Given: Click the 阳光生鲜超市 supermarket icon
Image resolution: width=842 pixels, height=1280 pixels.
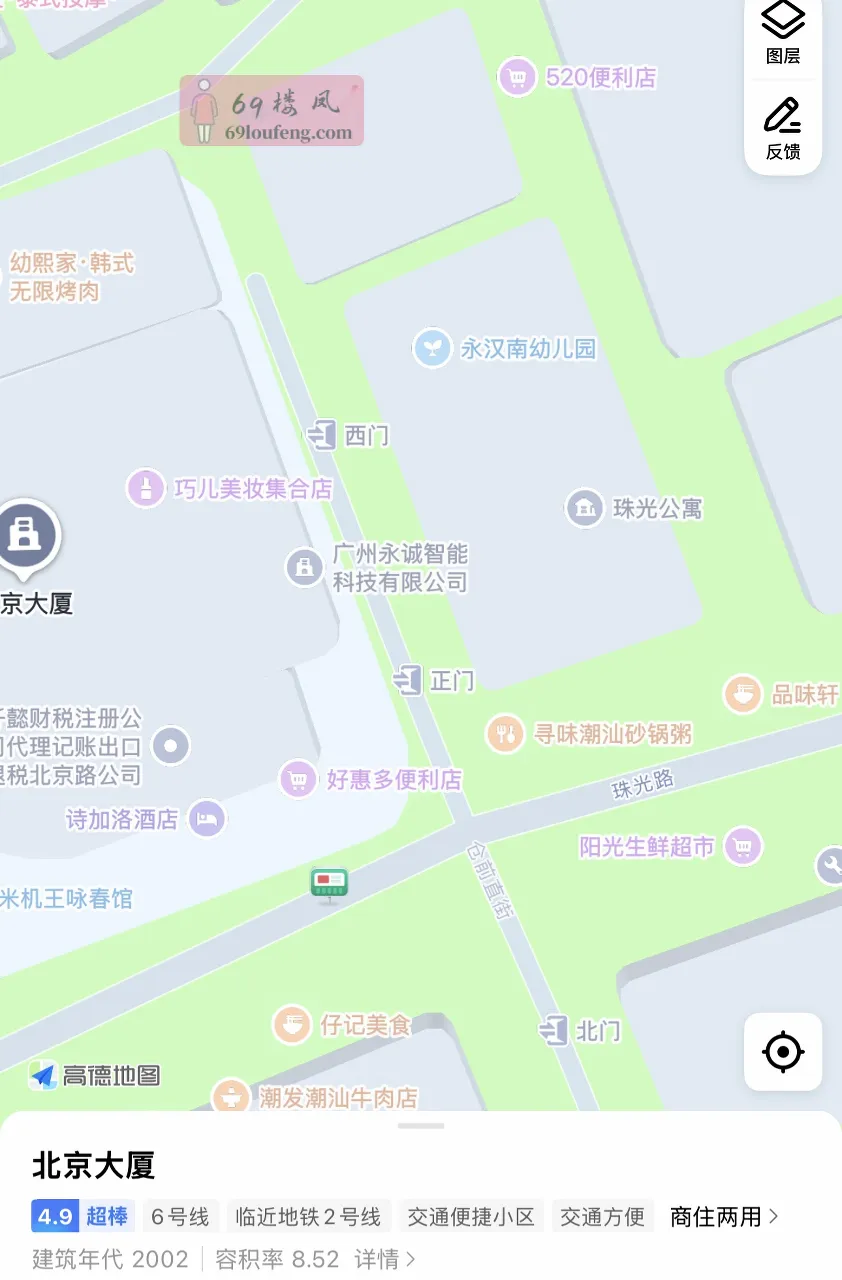Looking at the screenshot, I should click(x=743, y=846).
